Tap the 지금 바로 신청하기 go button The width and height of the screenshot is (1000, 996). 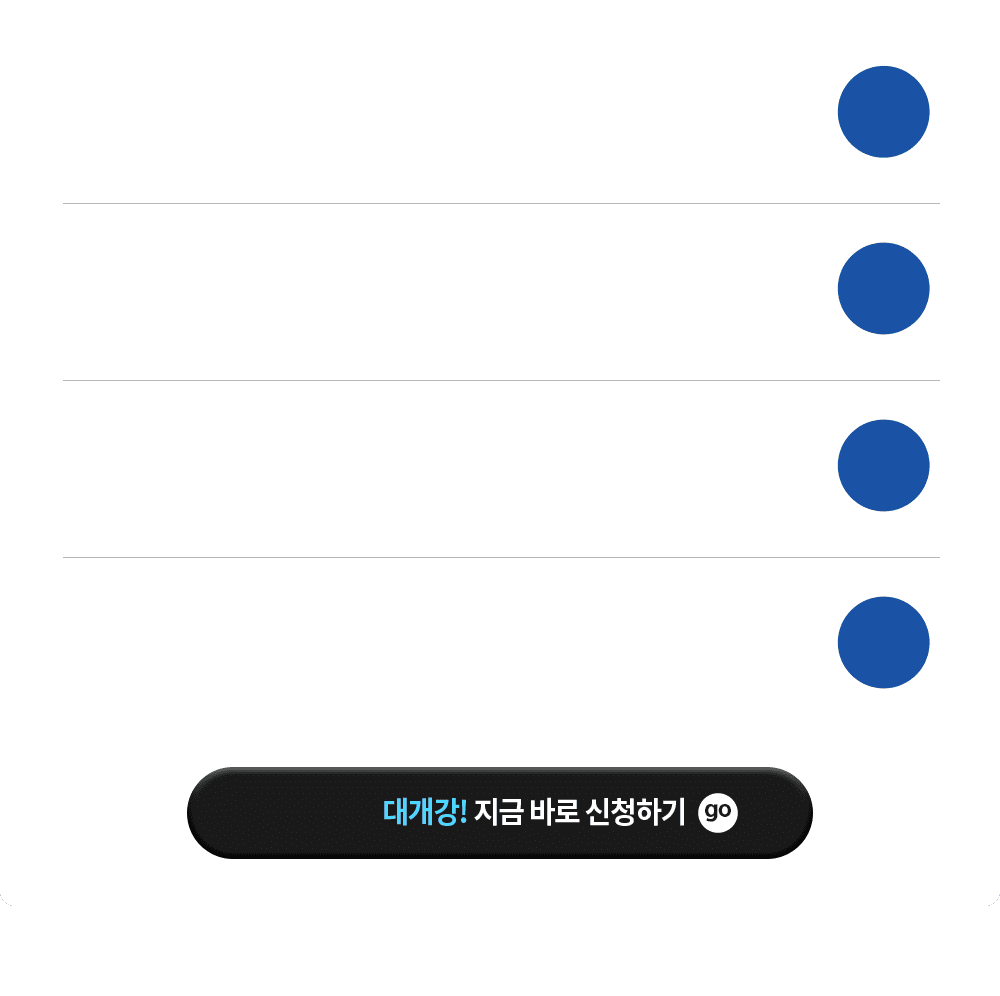tap(500, 812)
